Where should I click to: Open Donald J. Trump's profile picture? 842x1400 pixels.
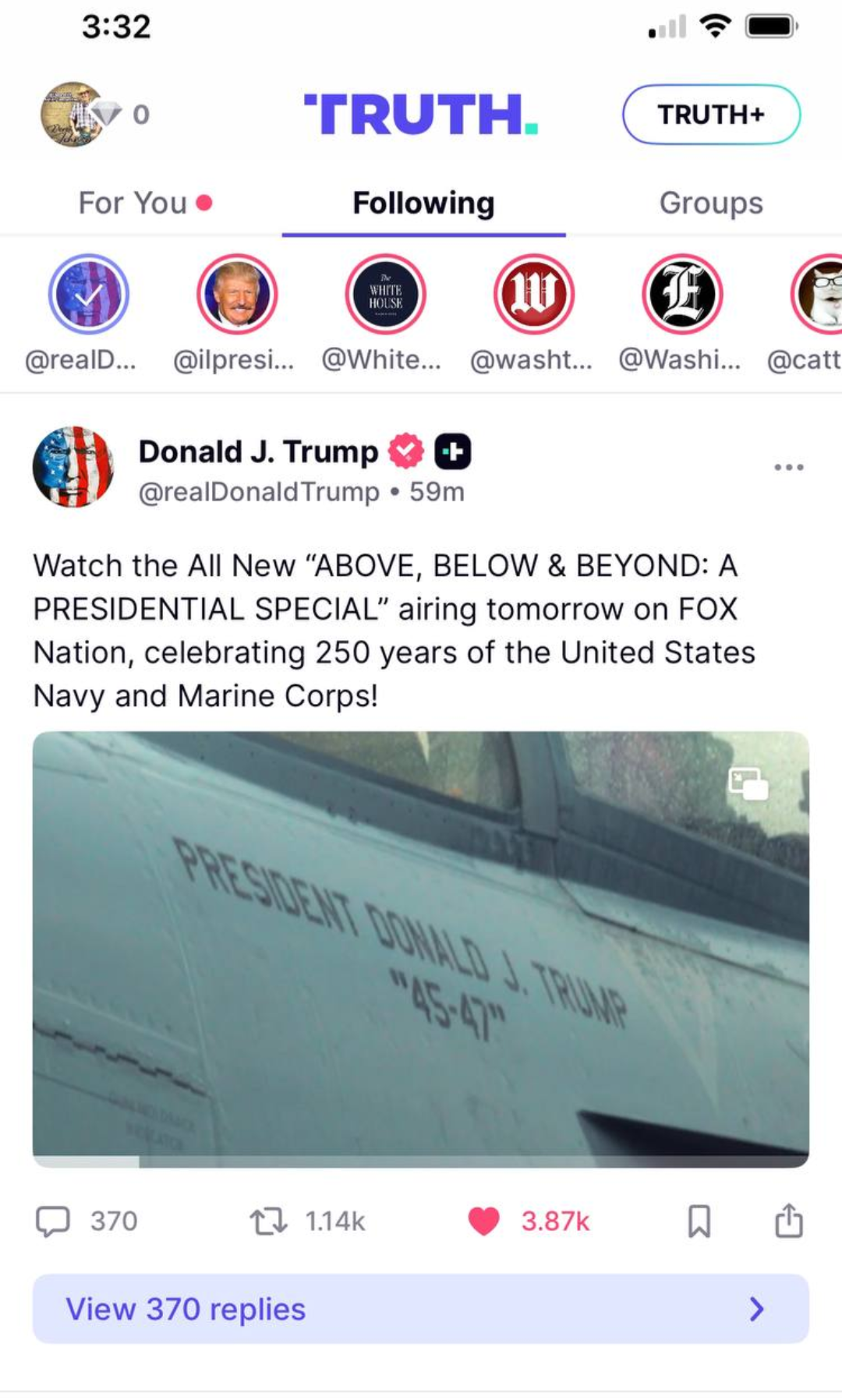[x=73, y=467]
